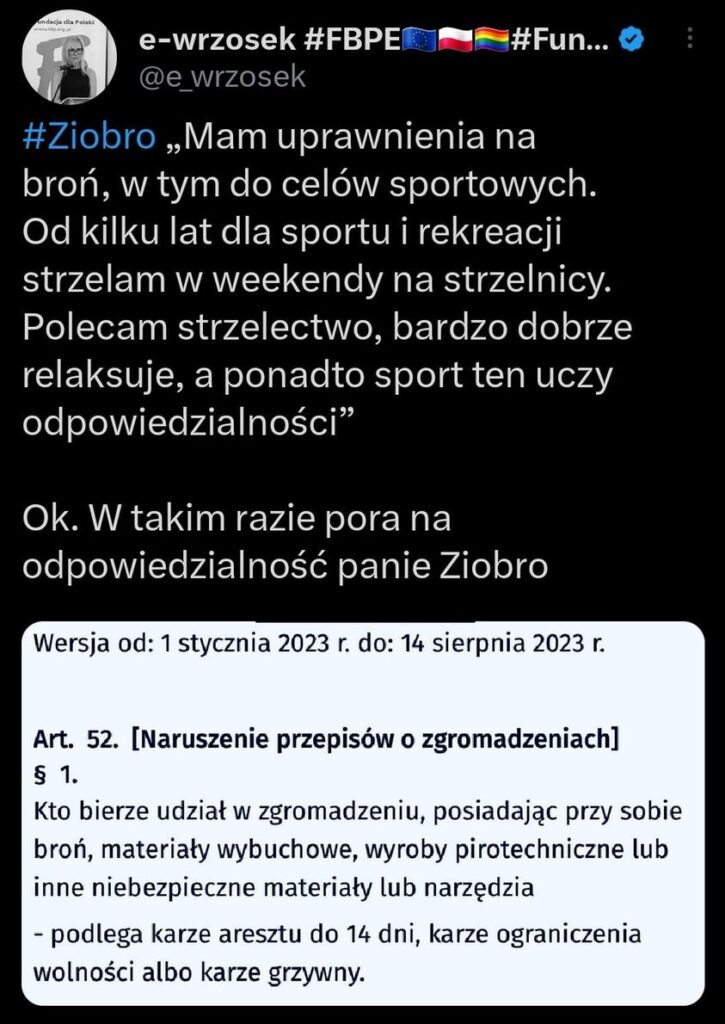Open the attached Art. 52 image

[x=362, y=812]
